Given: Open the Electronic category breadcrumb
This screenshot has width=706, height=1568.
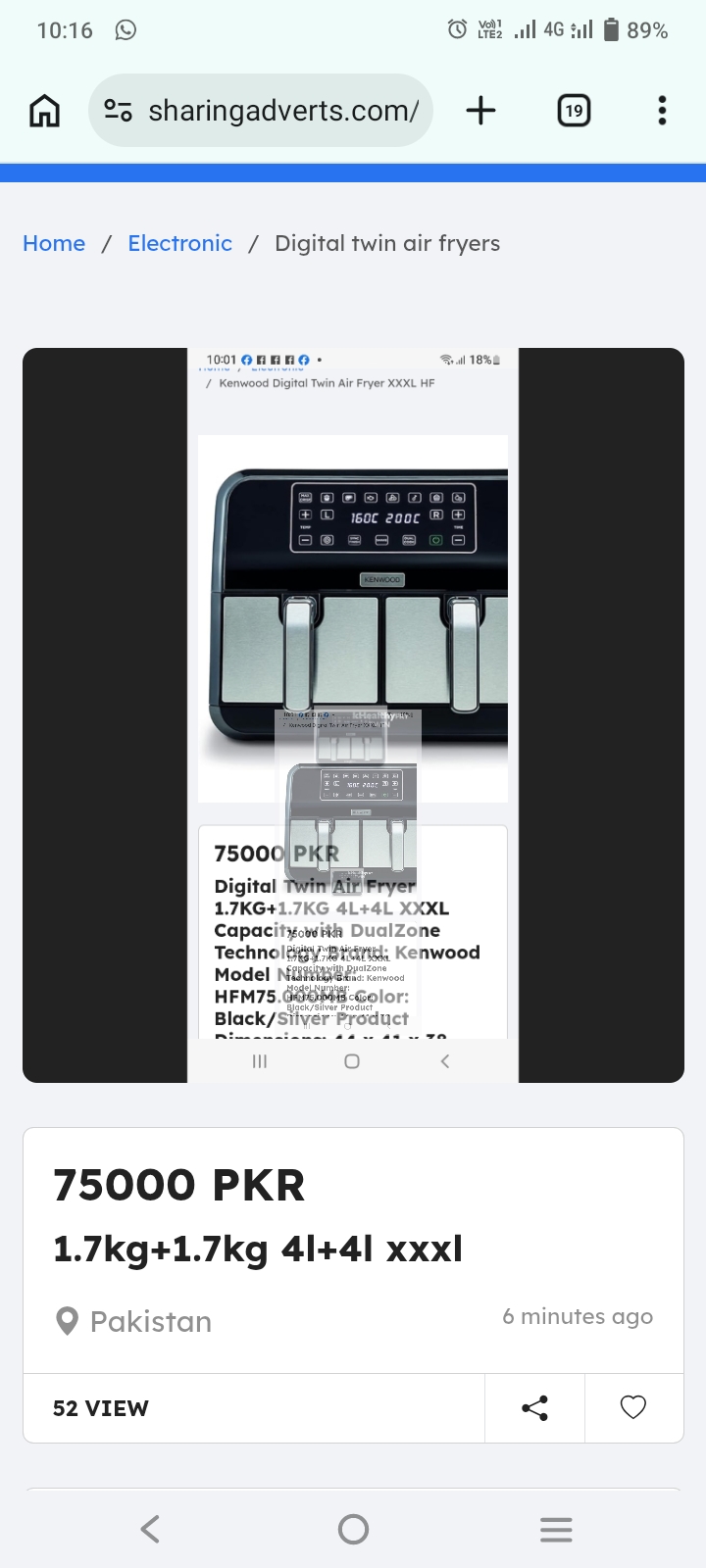Looking at the screenshot, I should (x=180, y=243).
